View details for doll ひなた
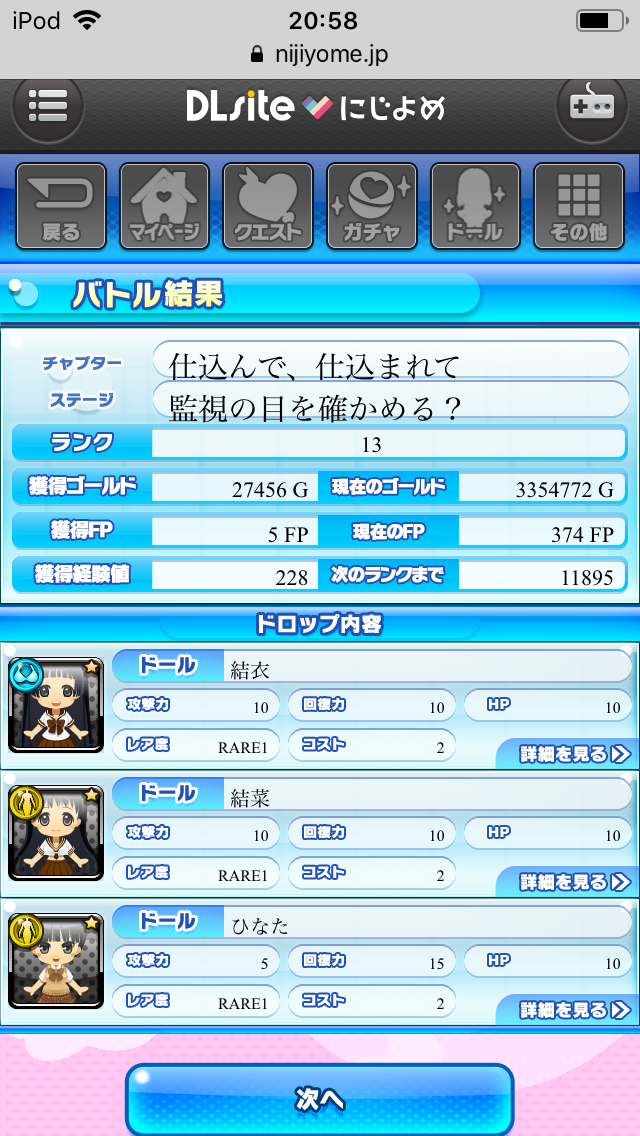Image resolution: width=640 pixels, height=1136 pixels. click(574, 1010)
